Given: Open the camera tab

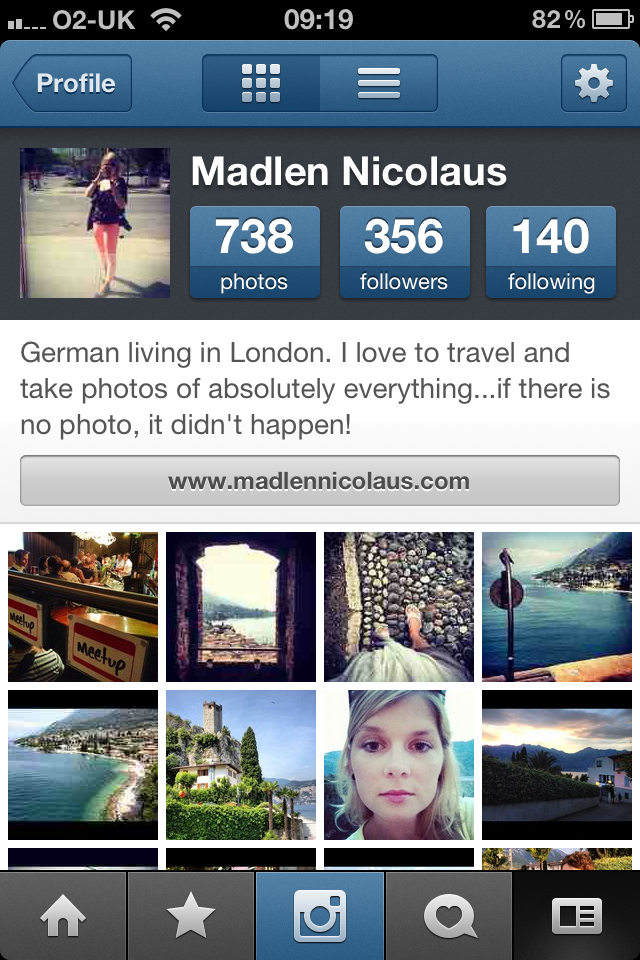Looking at the screenshot, I should [320, 916].
